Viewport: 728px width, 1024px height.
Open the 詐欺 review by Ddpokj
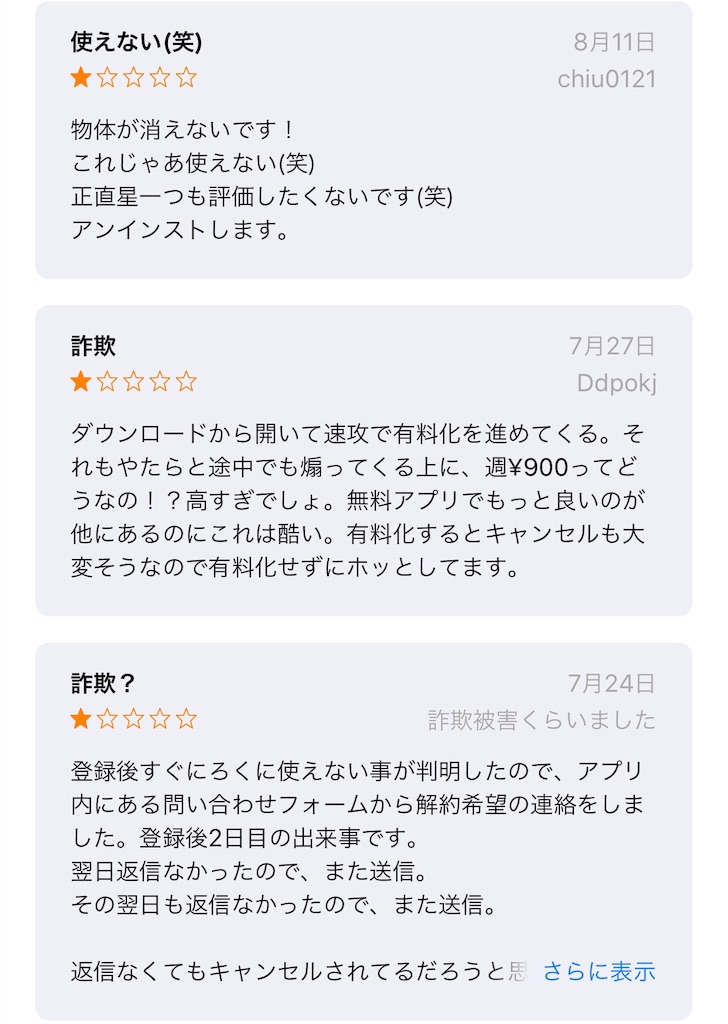(363, 460)
